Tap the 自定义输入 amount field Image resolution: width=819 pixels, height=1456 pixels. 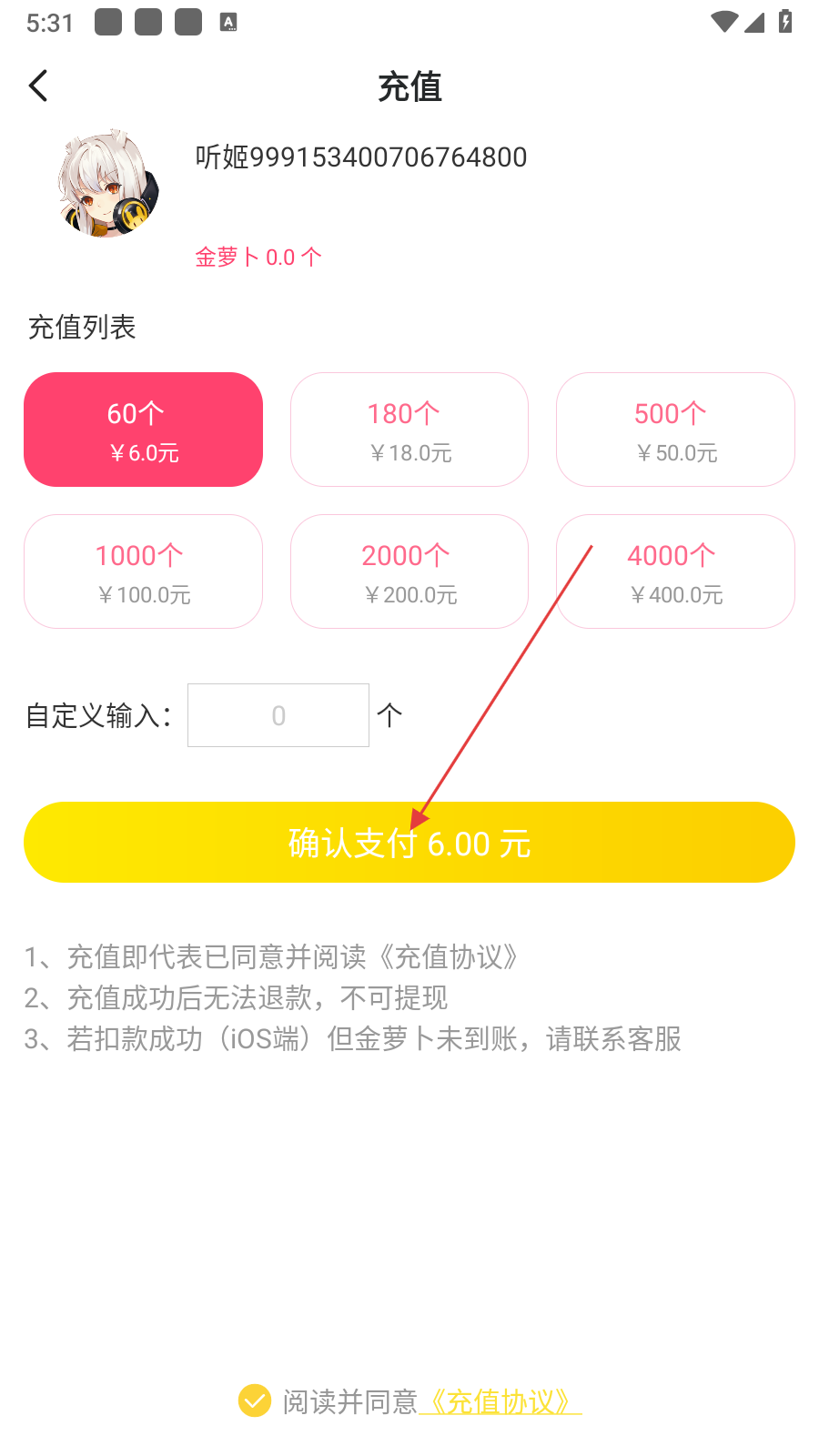[278, 715]
